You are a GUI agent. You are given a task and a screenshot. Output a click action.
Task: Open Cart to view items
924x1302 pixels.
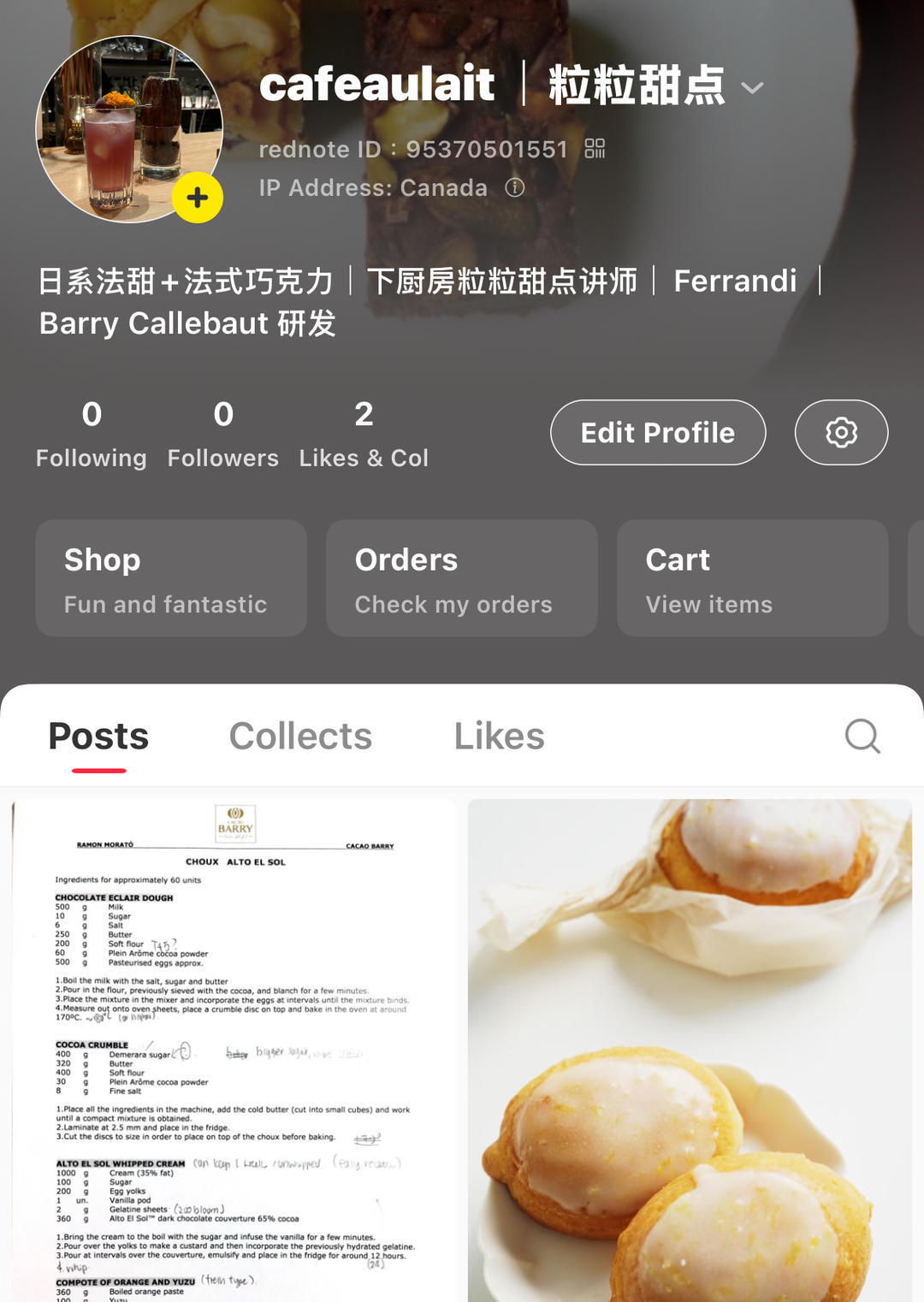[752, 578]
